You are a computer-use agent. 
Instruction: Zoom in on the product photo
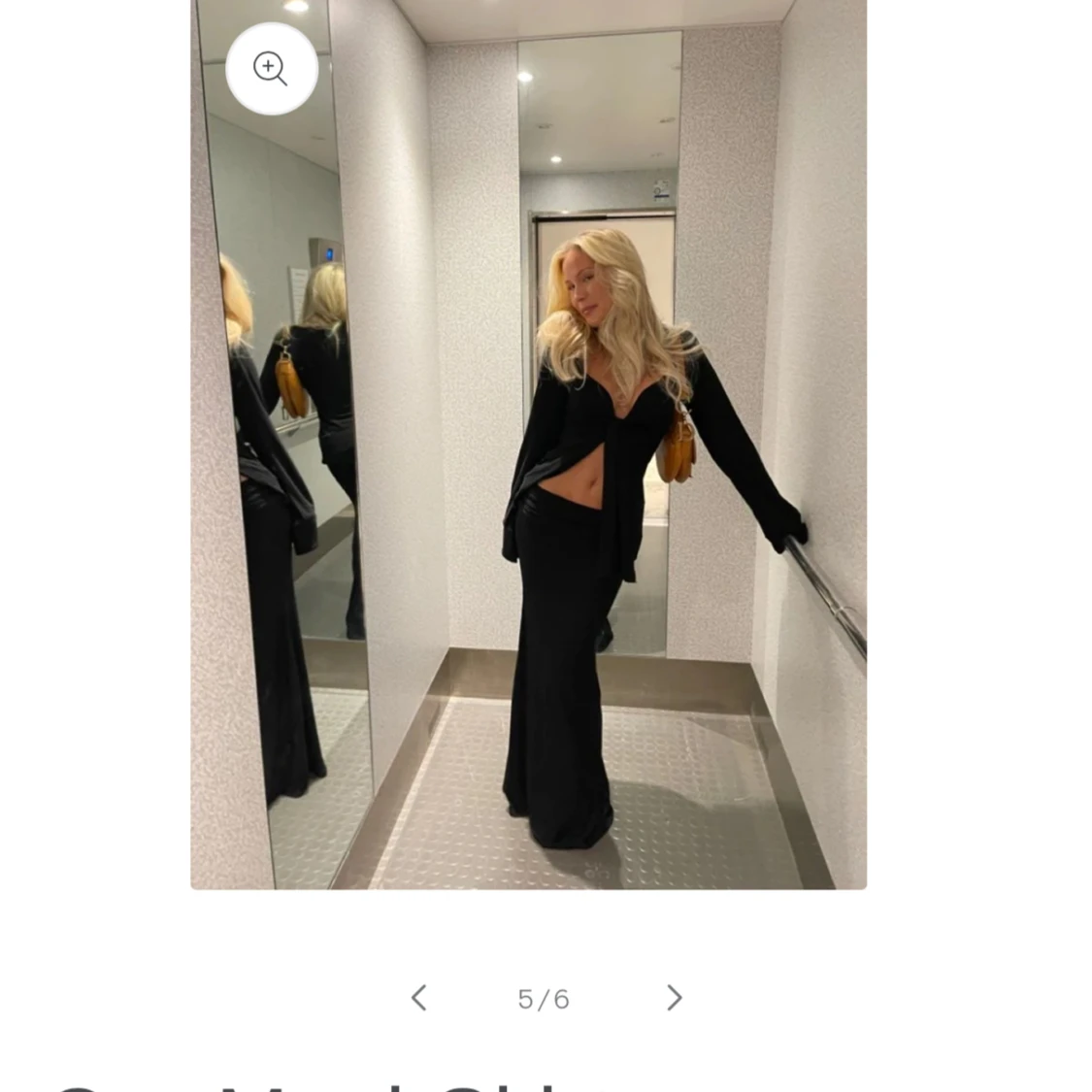(271, 69)
